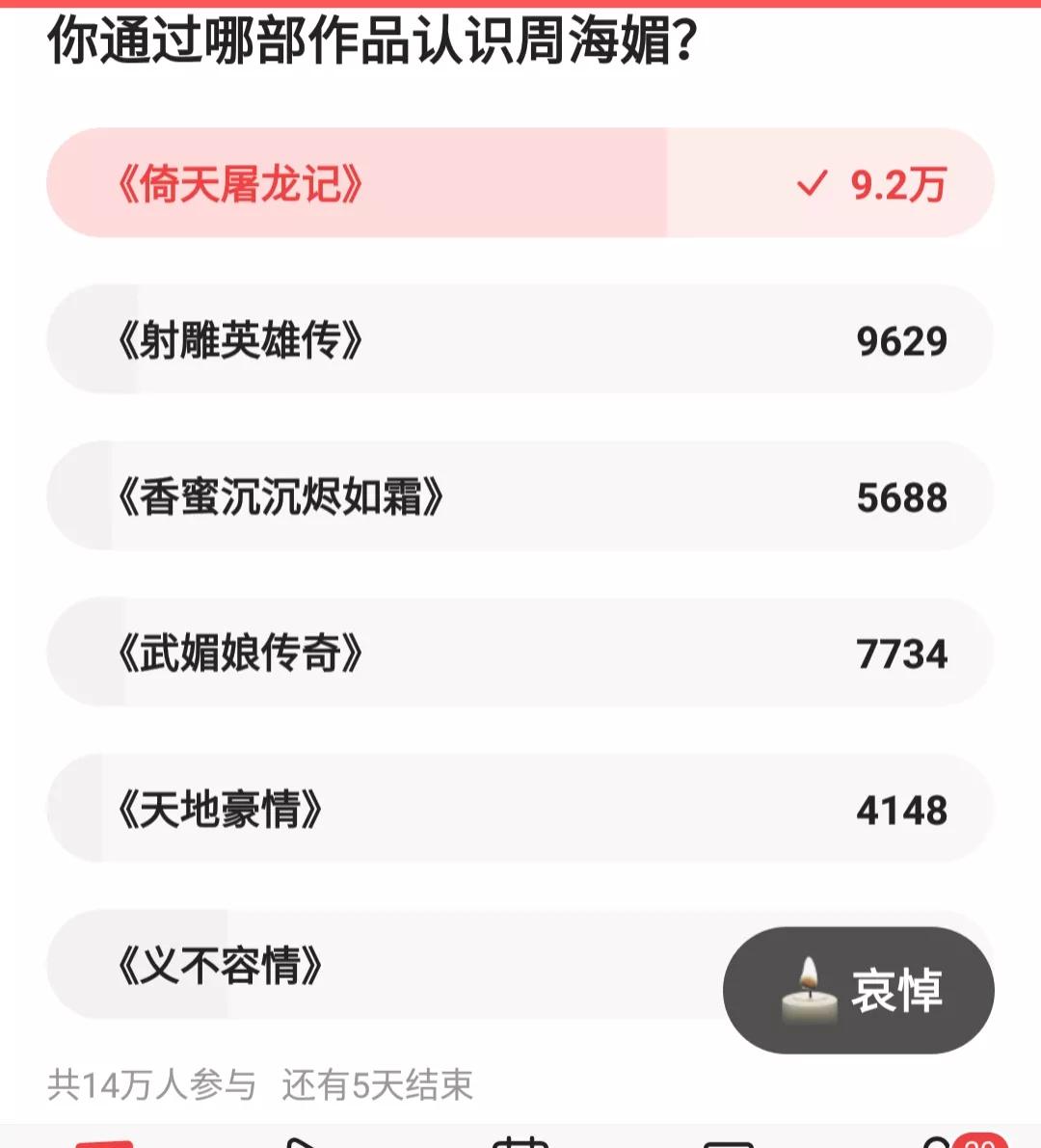Tap the 9.2万 vote count link
Image resolution: width=1041 pixels, height=1148 pixels.
click(x=900, y=184)
